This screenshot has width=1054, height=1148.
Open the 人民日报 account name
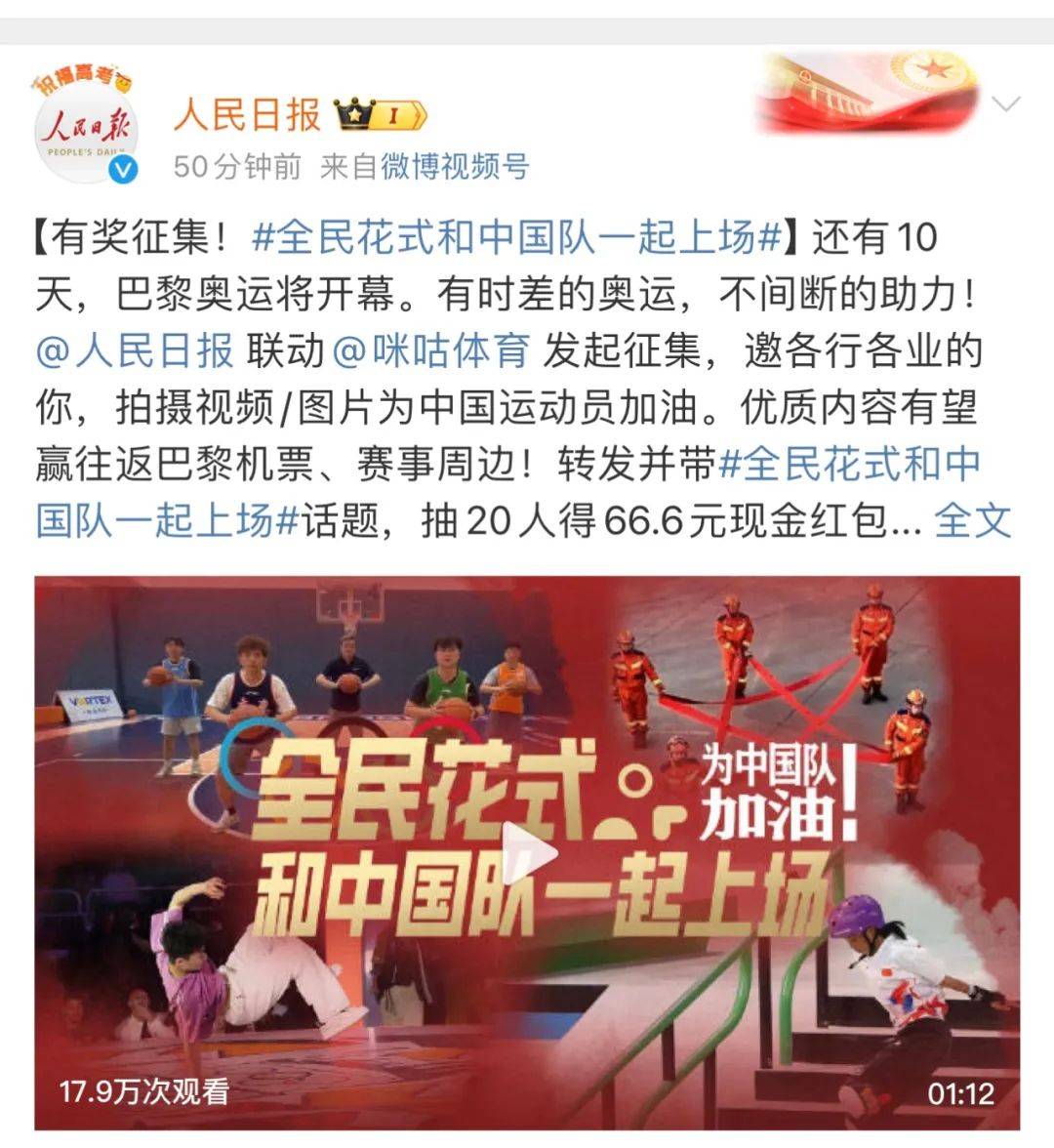point(248,115)
